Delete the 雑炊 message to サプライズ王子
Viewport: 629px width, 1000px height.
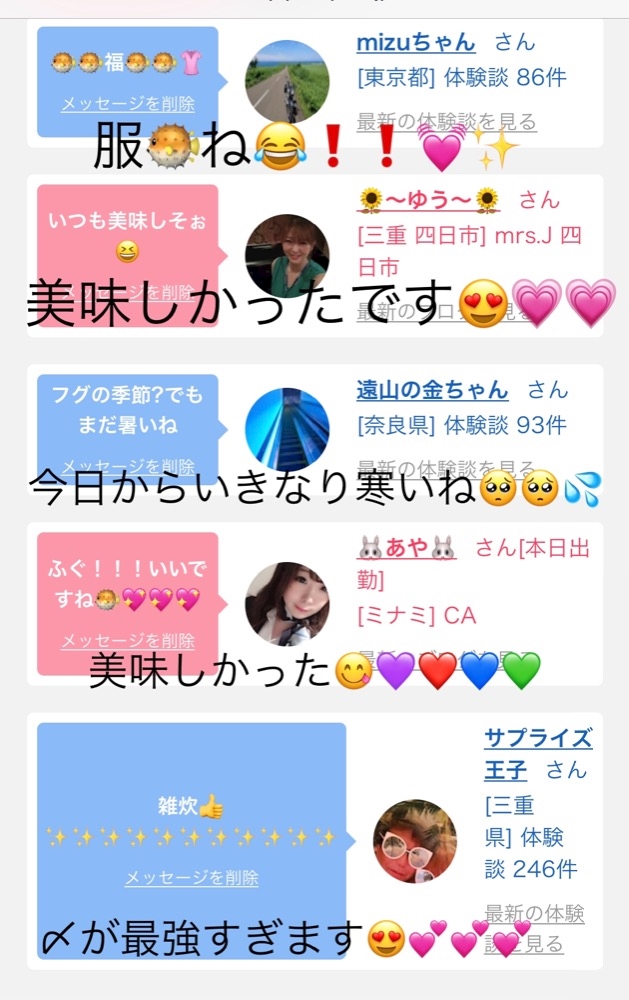point(191,878)
